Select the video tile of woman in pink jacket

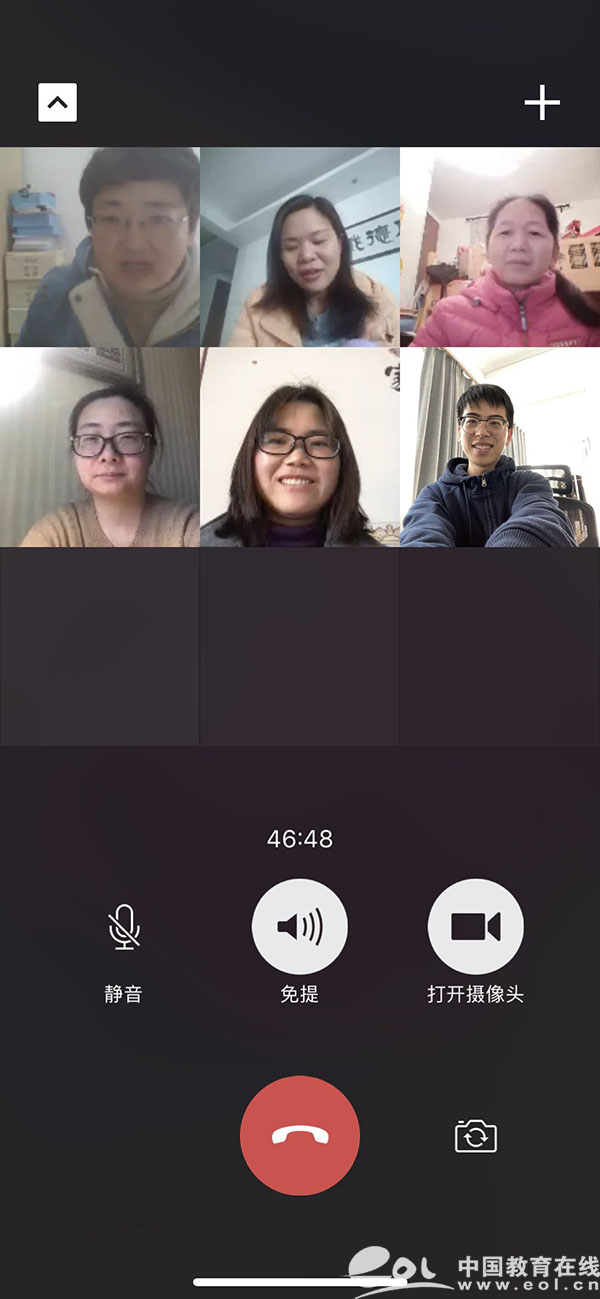pos(500,247)
